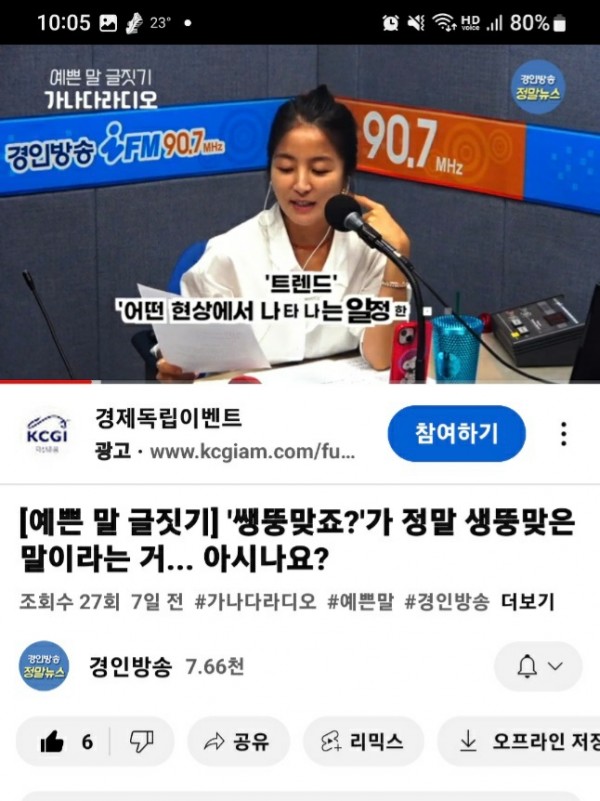This screenshot has height=801, width=600.
Task: Open the #가나다라디오 hashtag
Action: point(255,602)
